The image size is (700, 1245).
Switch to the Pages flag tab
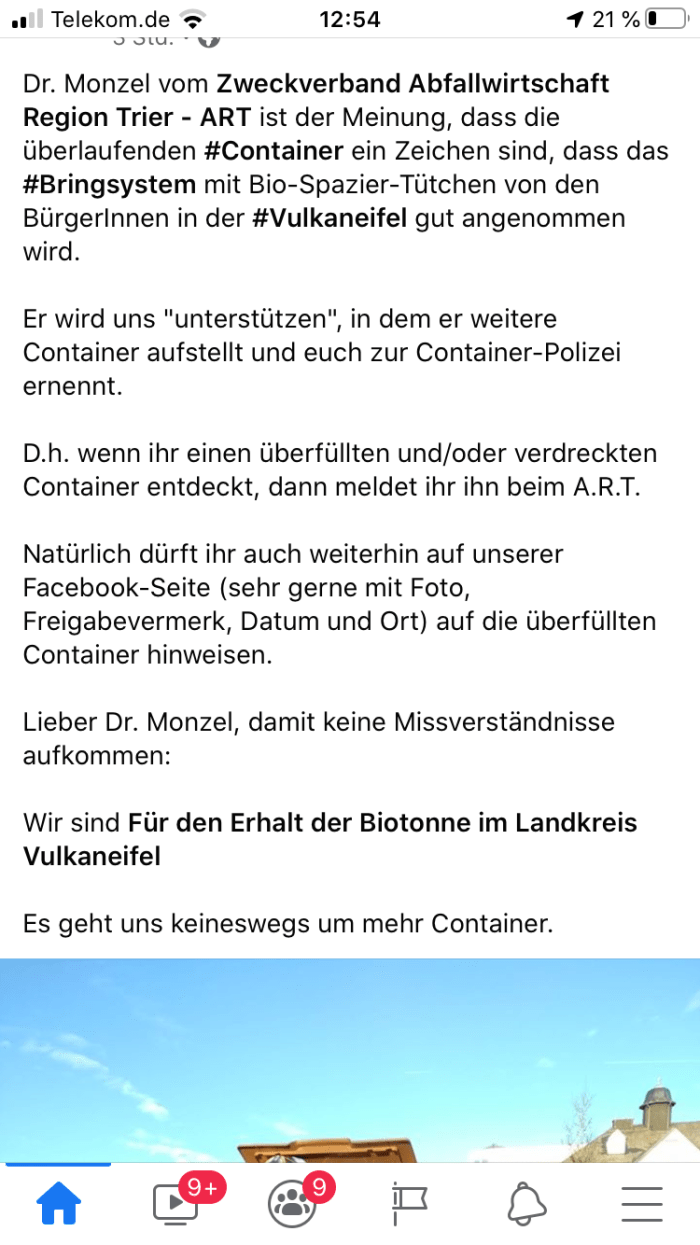tap(409, 1202)
